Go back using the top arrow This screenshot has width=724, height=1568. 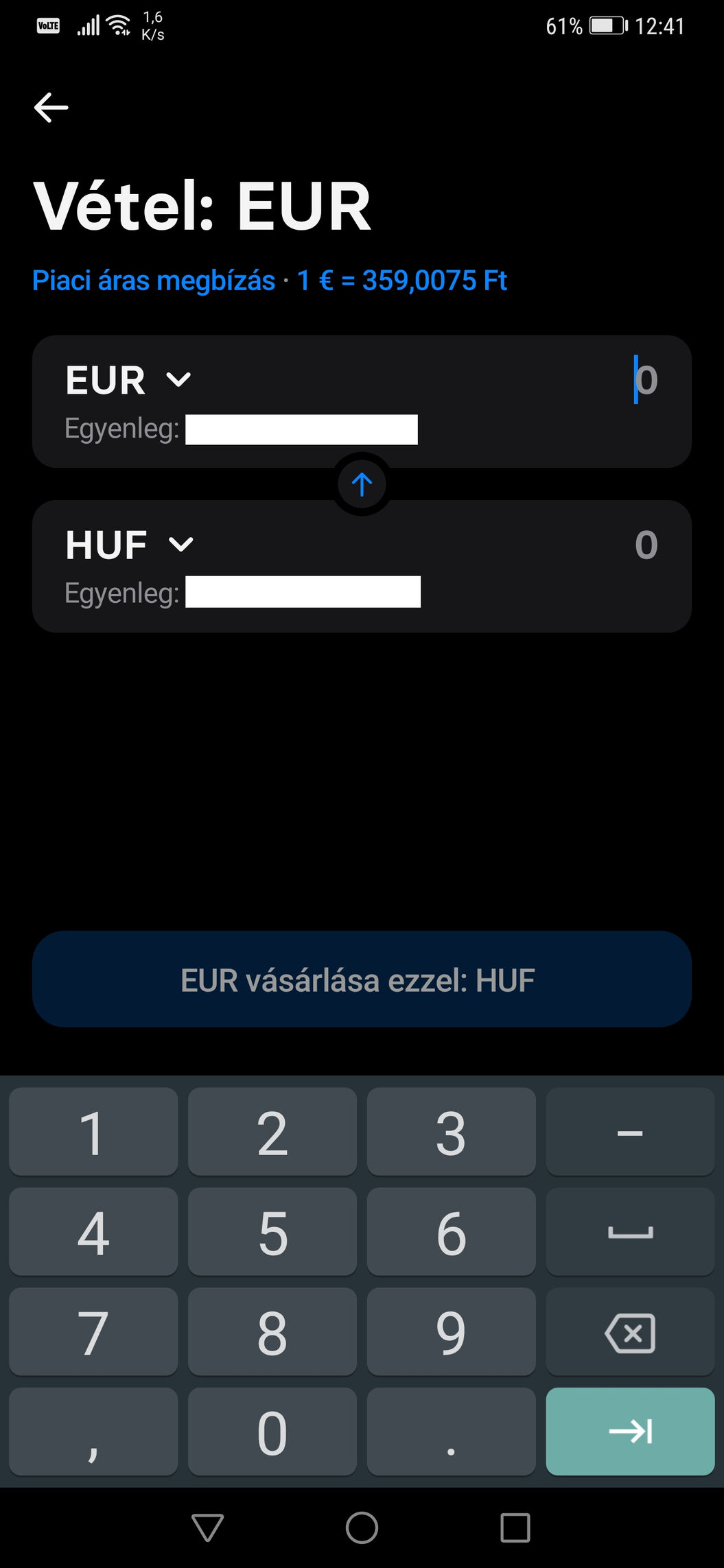[x=51, y=108]
